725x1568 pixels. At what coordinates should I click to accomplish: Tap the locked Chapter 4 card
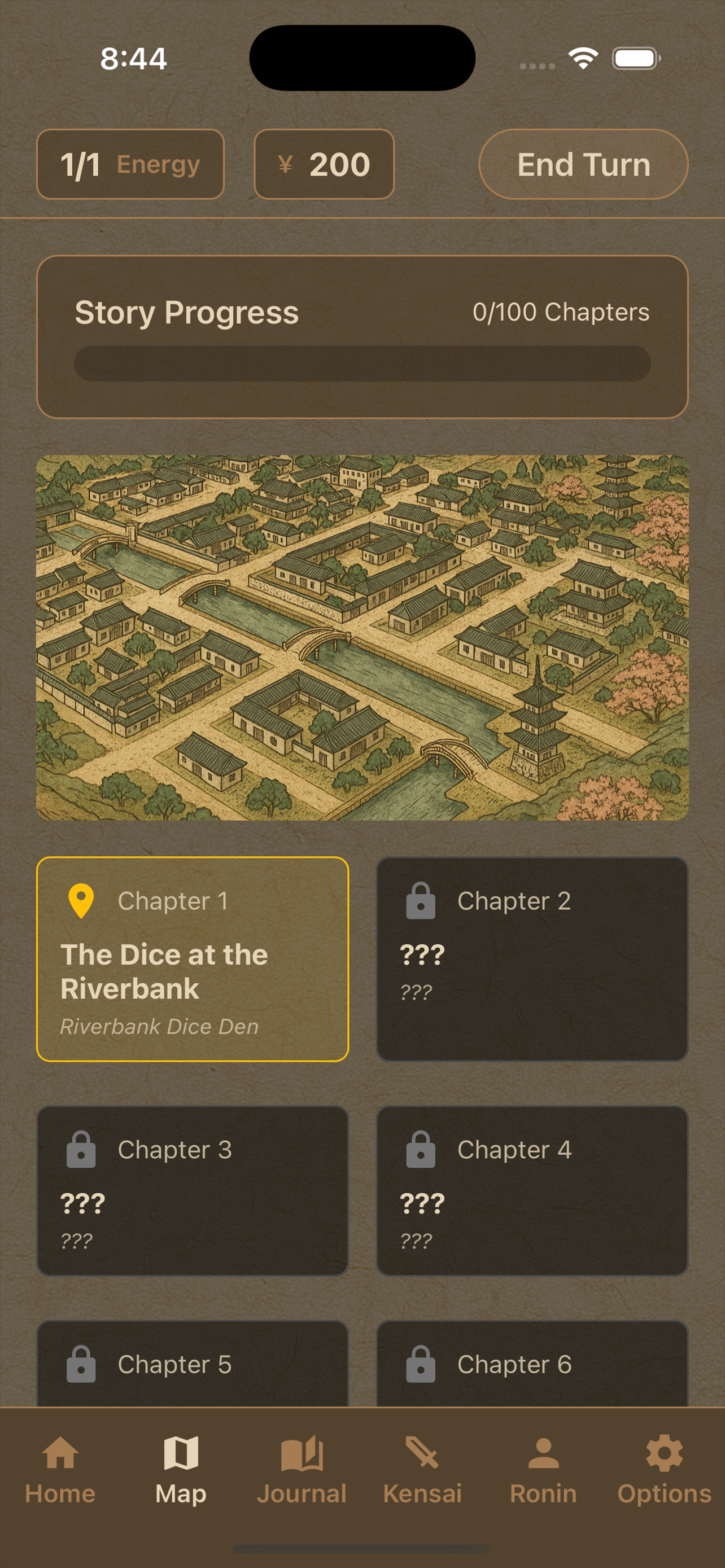pyautogui.click(x=531, y=1190)
